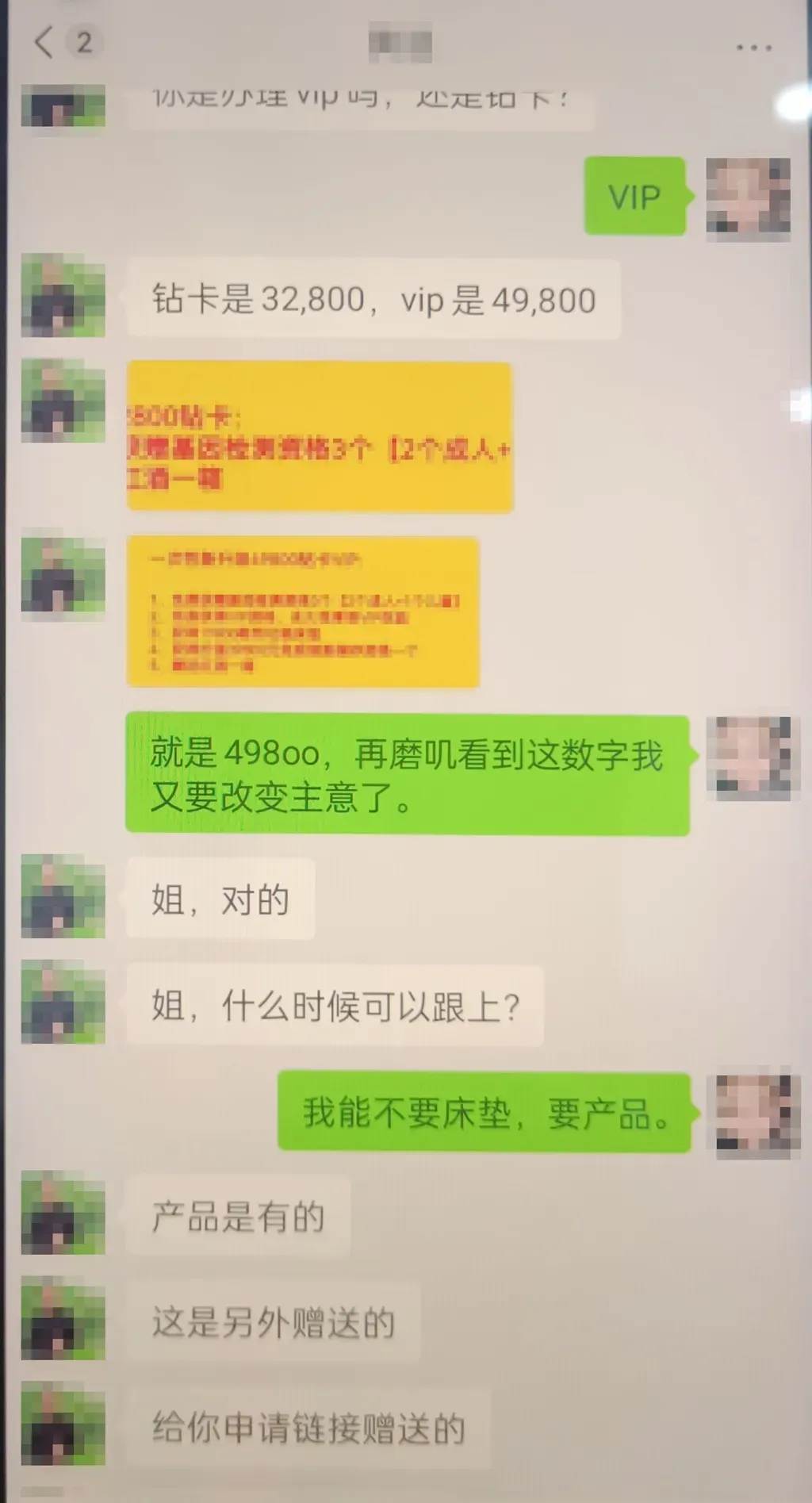This screenshot has height=1503, width=812.
Task: Open the chat overflow menu
Action: point(753,48)
